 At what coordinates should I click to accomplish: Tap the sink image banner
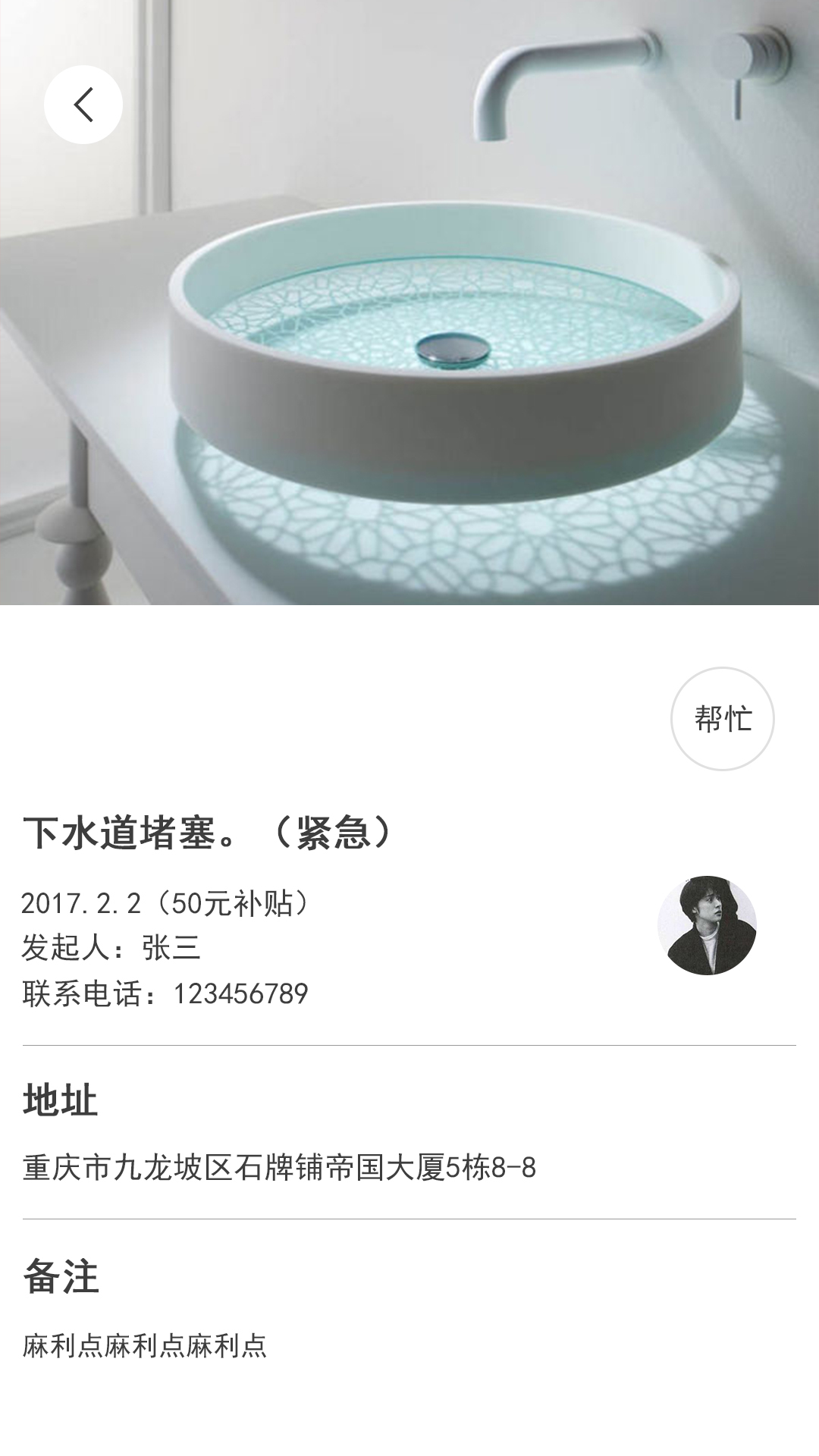click(409, 303)
